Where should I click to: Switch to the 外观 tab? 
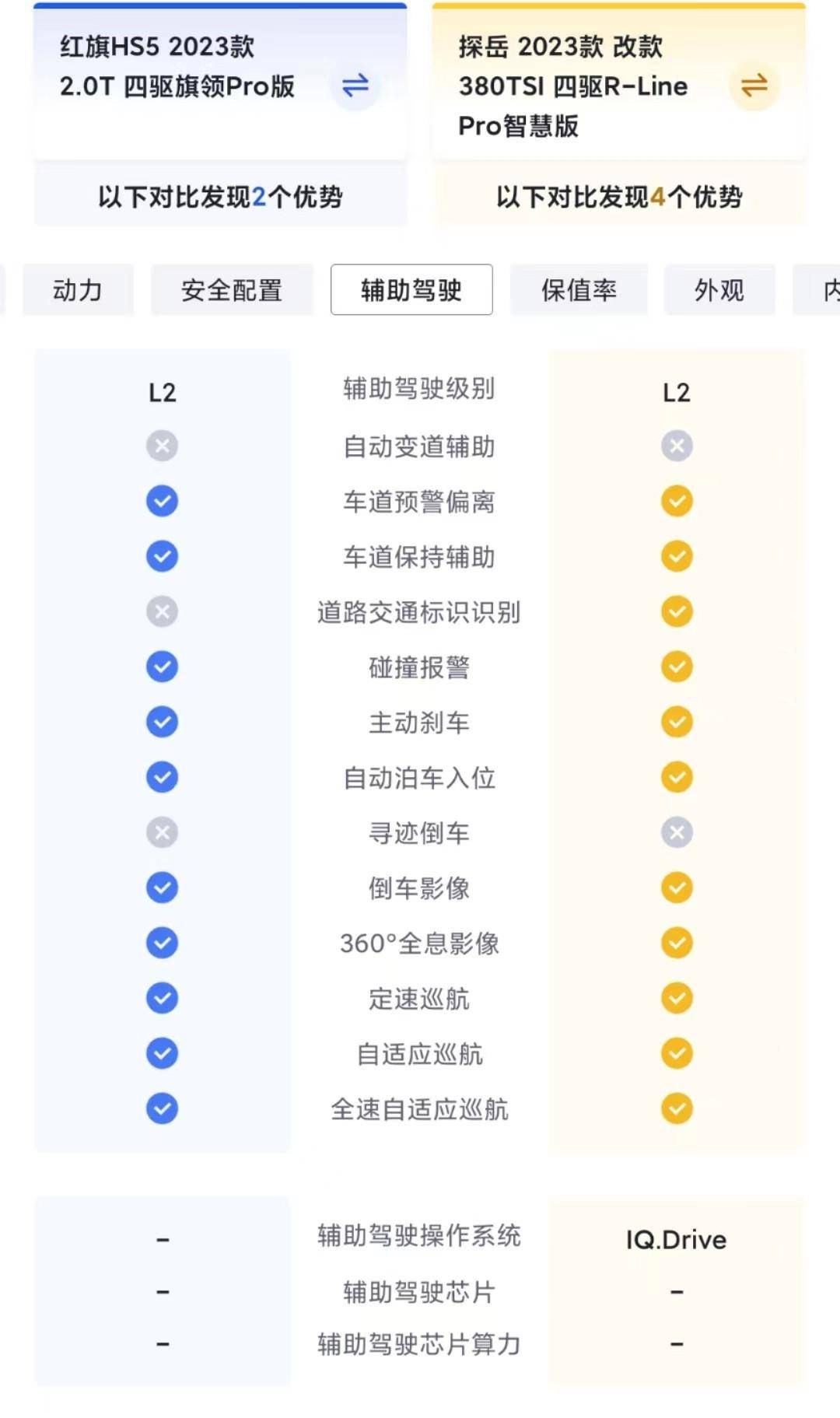click(719, 290)
